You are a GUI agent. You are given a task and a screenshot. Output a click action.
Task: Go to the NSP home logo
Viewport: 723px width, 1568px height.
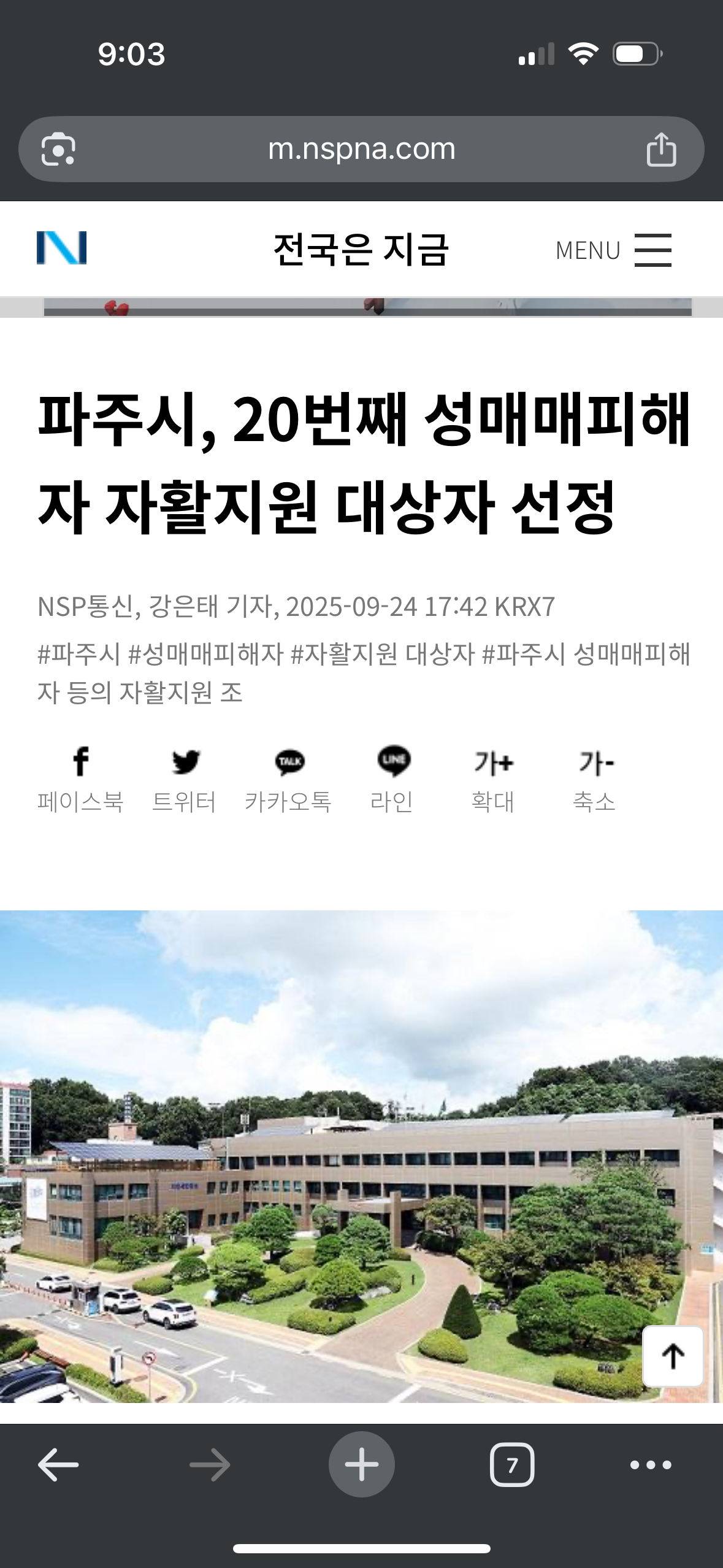(61, 248)
